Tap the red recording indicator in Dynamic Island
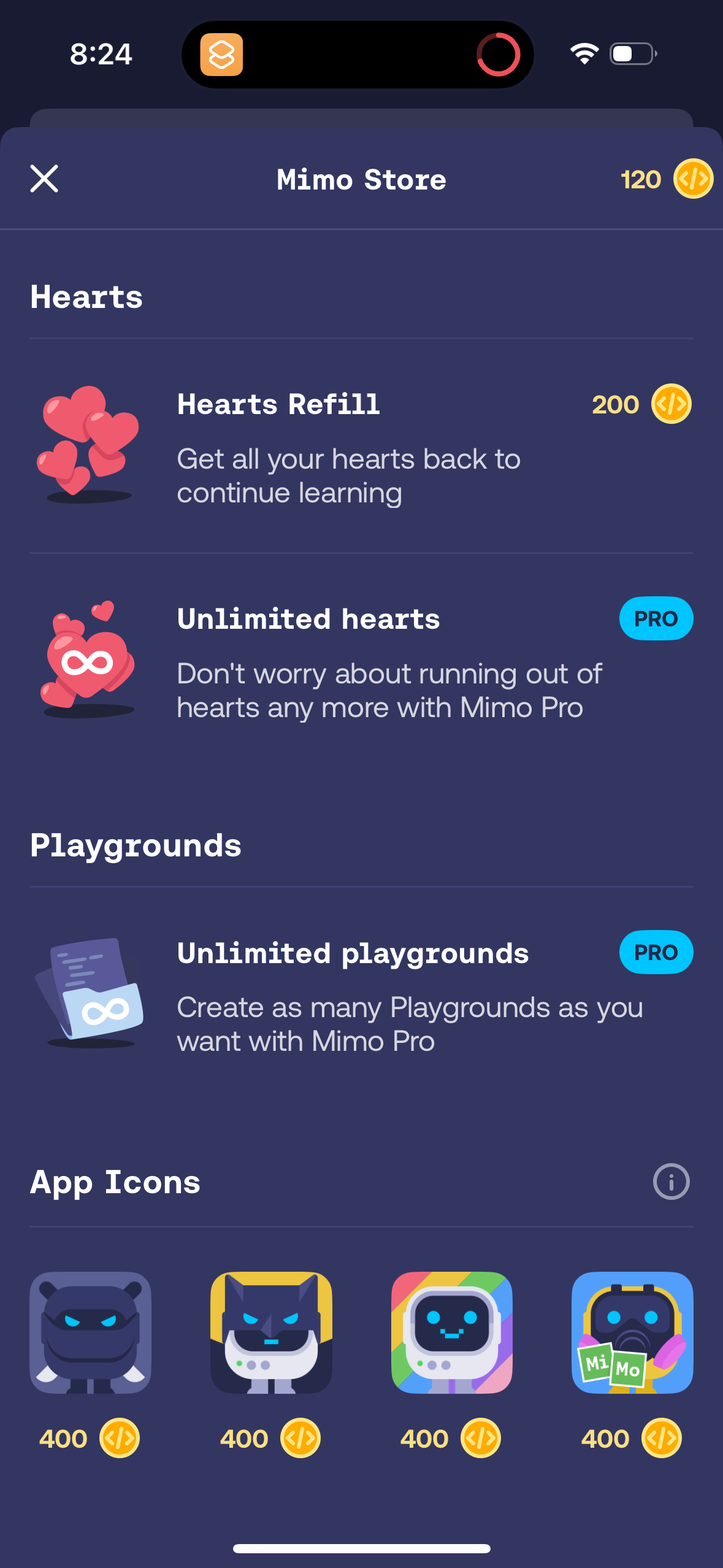723x1568 pixels. point(498,54)
